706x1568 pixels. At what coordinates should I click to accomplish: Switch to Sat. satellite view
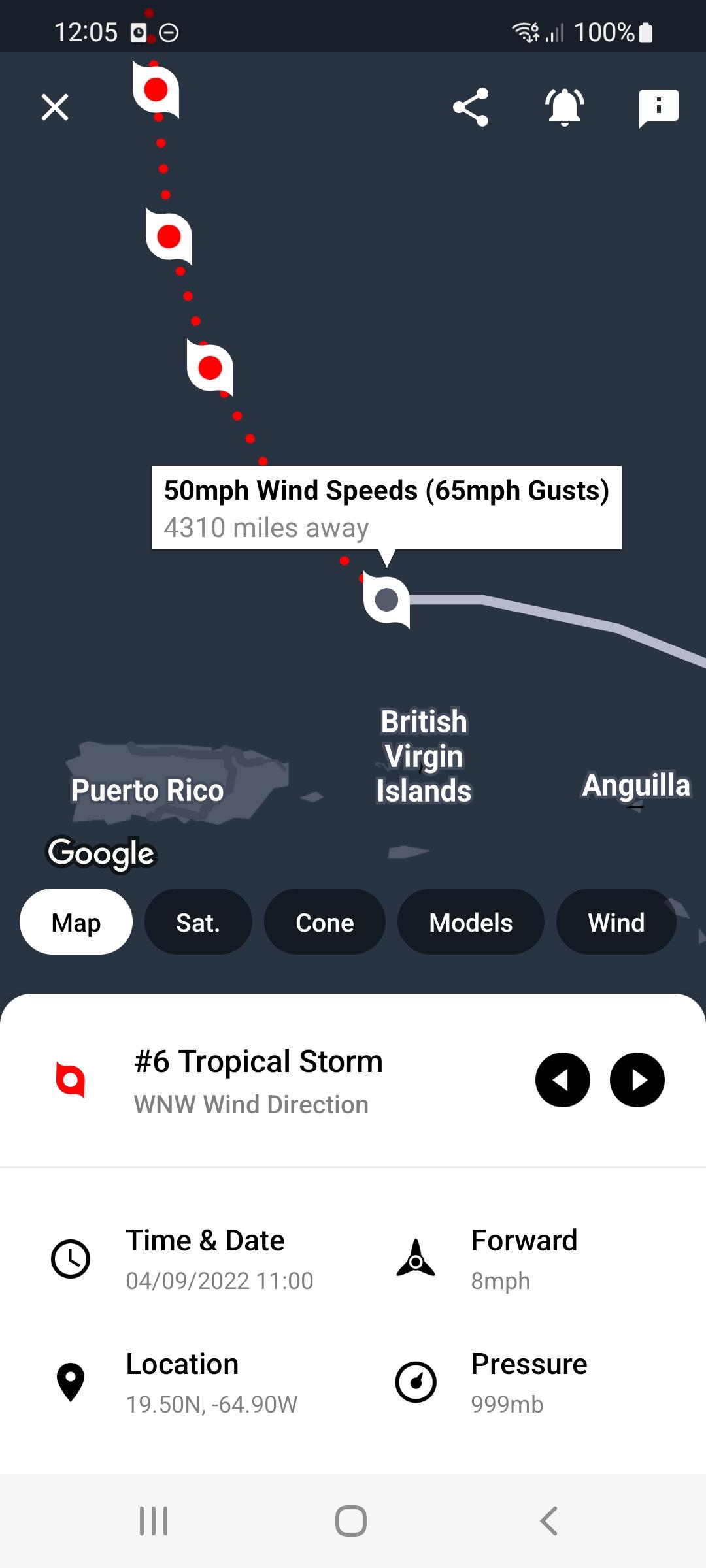tap(198, 922)
